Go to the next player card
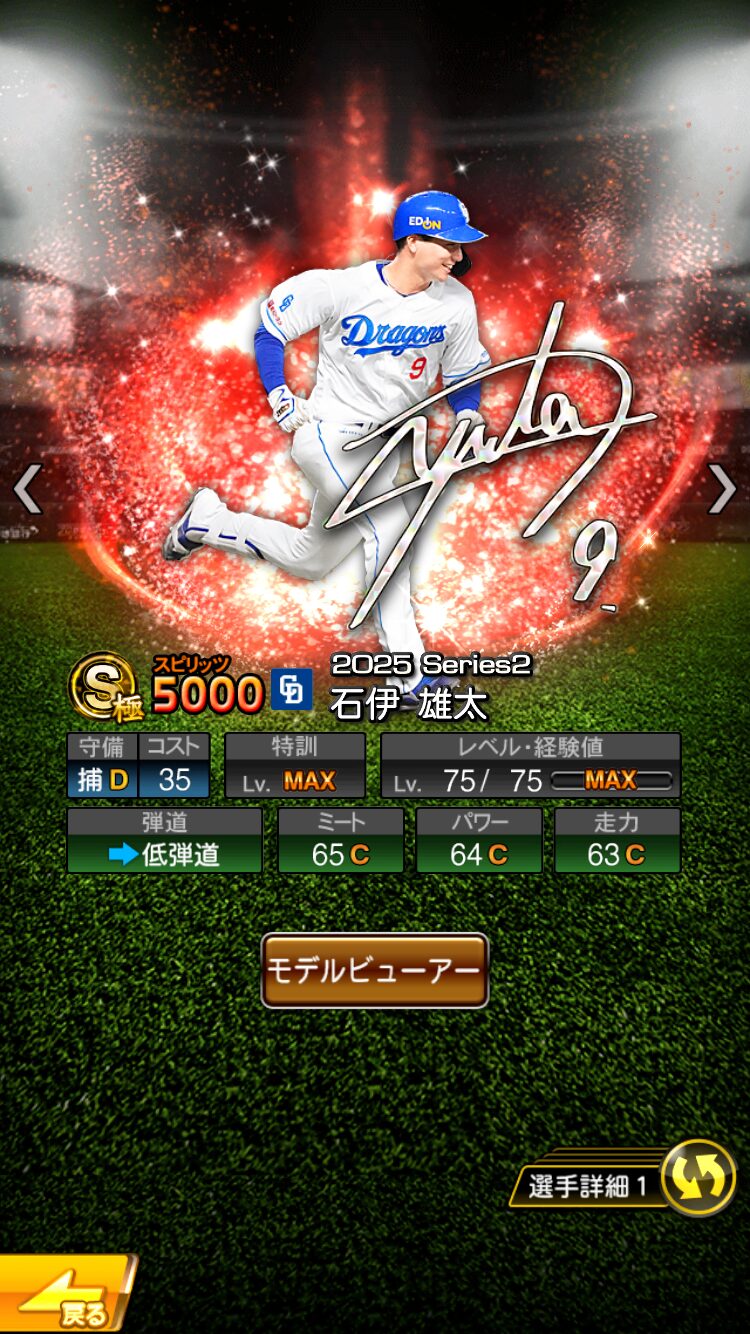Viewport: 750px width, 1334px height. tap(722, 490)
